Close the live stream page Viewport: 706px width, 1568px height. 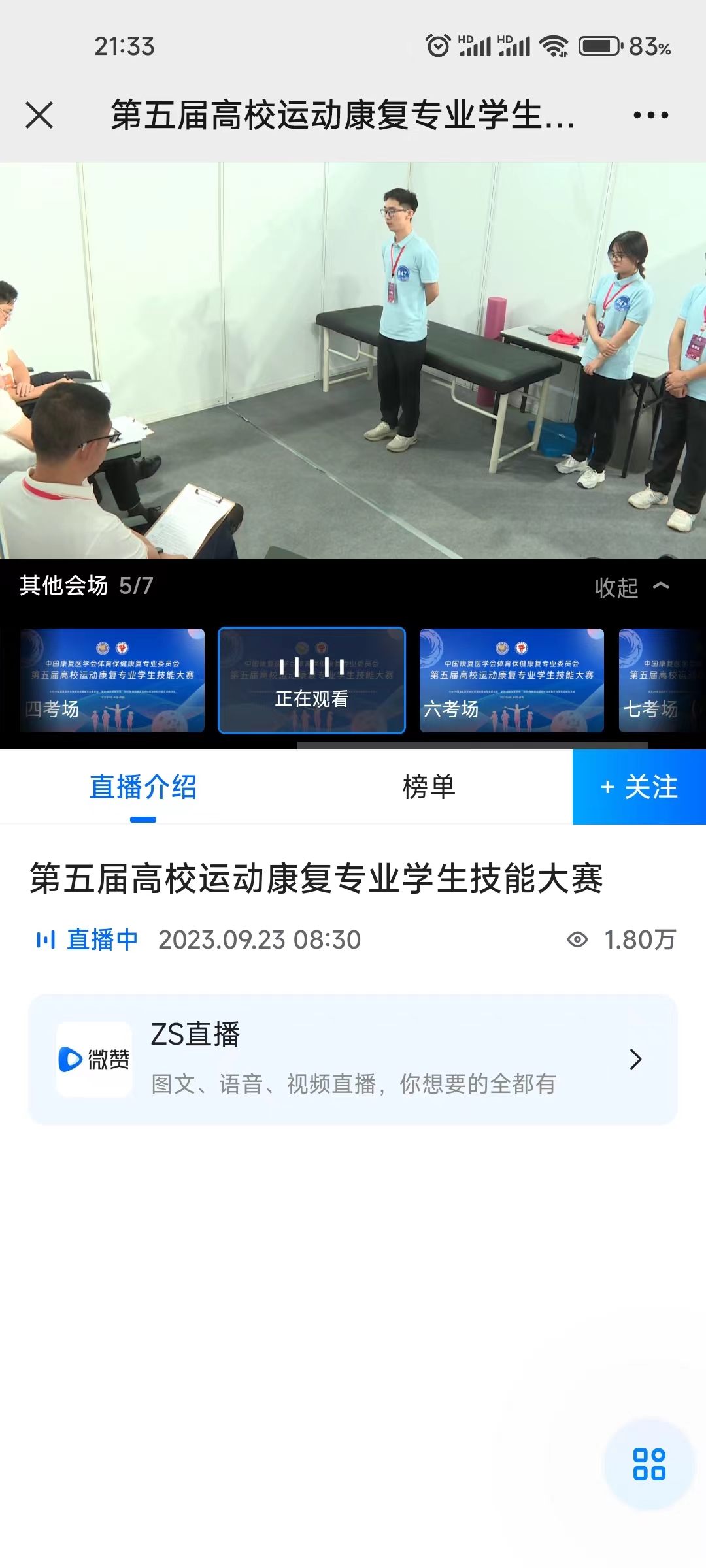click(x=39, y=116)
